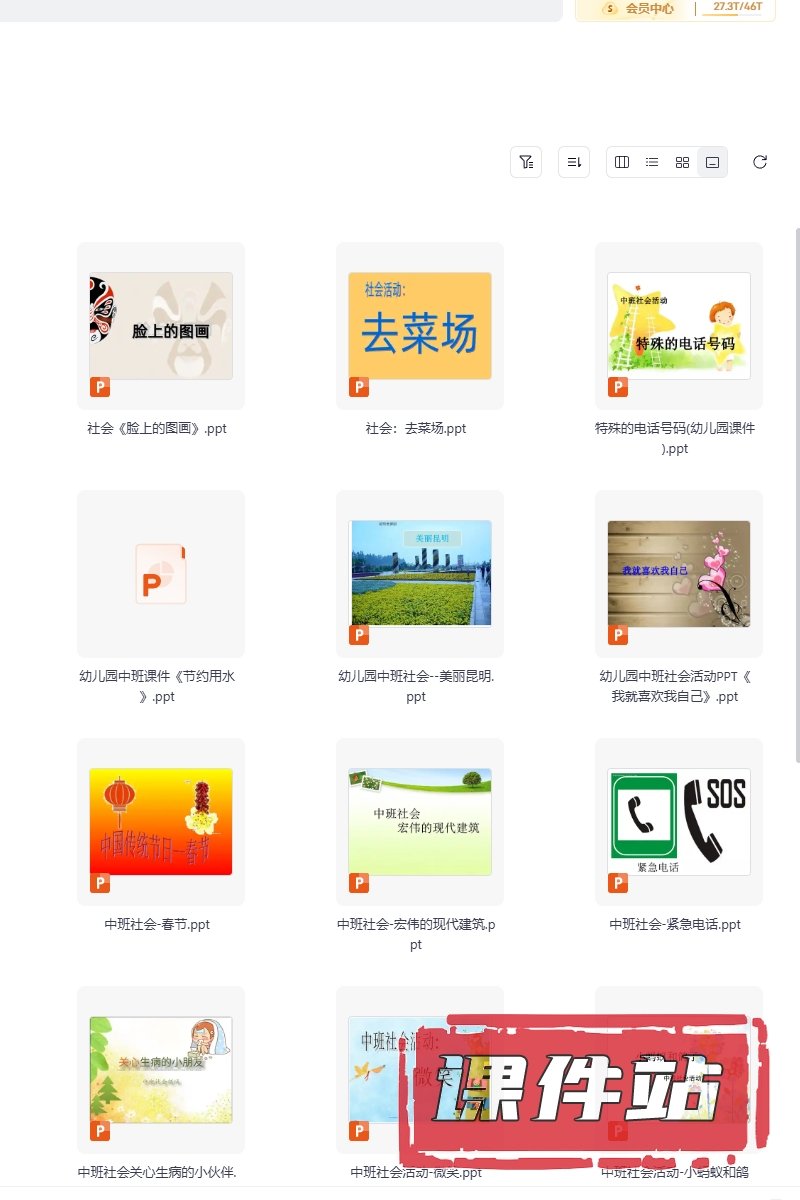Open 幼儿园中班课件《节约用水》.ppt file
This screenshot has height=1200, width=800.
pyautogui.click(x=161, y=574)
